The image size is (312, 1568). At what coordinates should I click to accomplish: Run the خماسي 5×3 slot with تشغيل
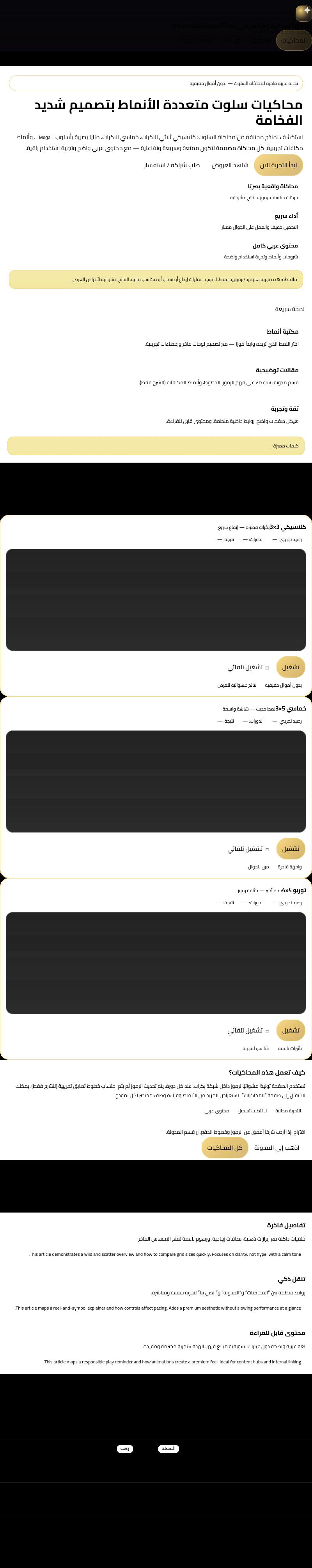pyautogui.click(x=291, y=849)
